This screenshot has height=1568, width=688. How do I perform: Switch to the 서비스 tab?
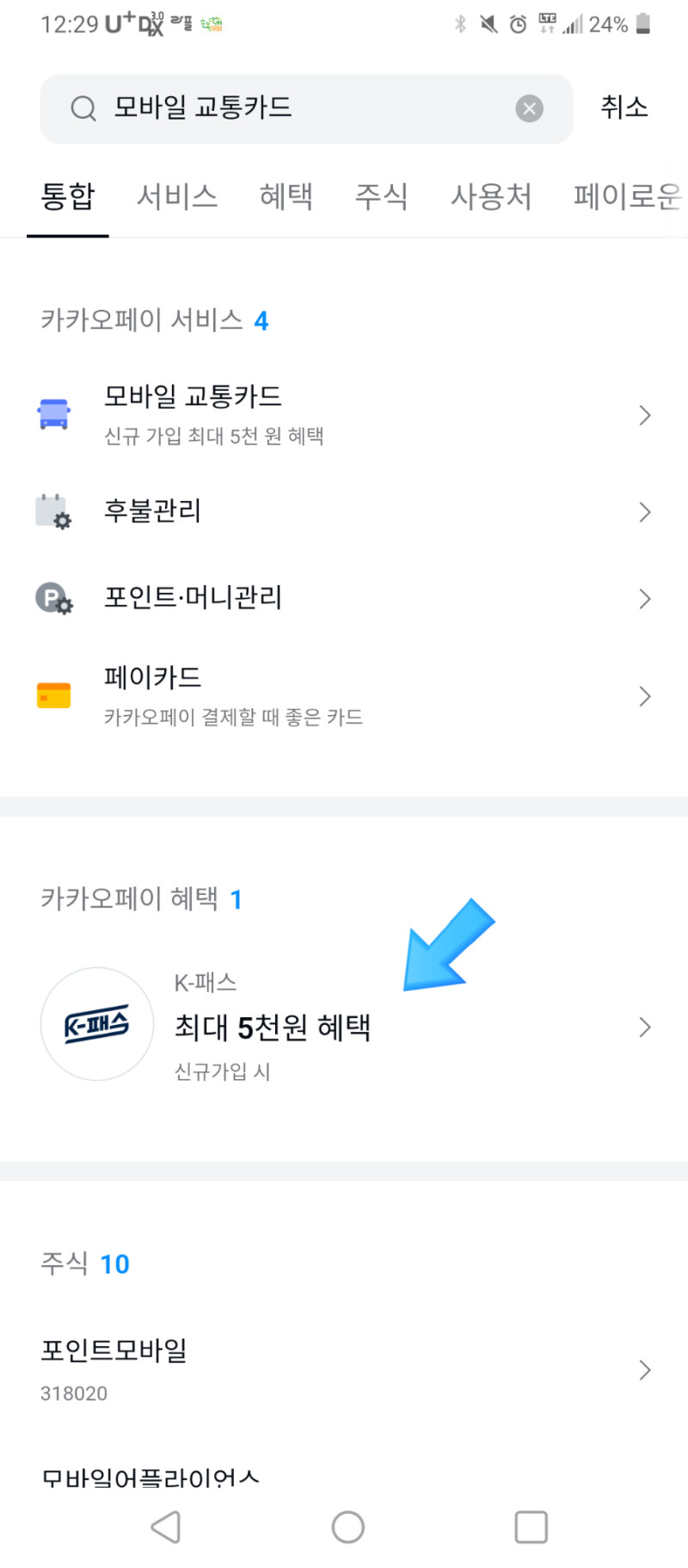(x=176, y=197)
